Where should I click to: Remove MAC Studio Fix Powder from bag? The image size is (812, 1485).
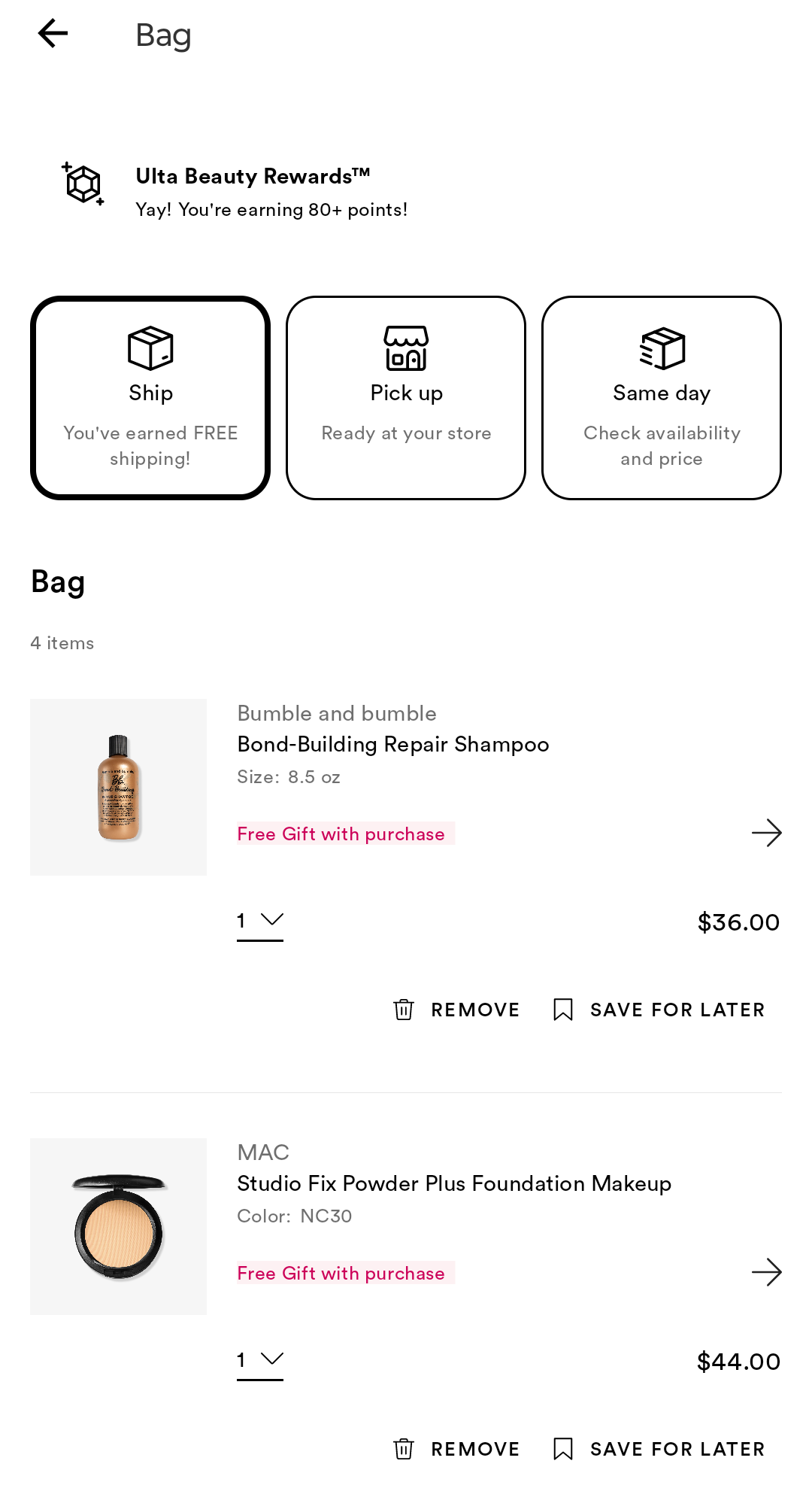tap(456, 1449)
